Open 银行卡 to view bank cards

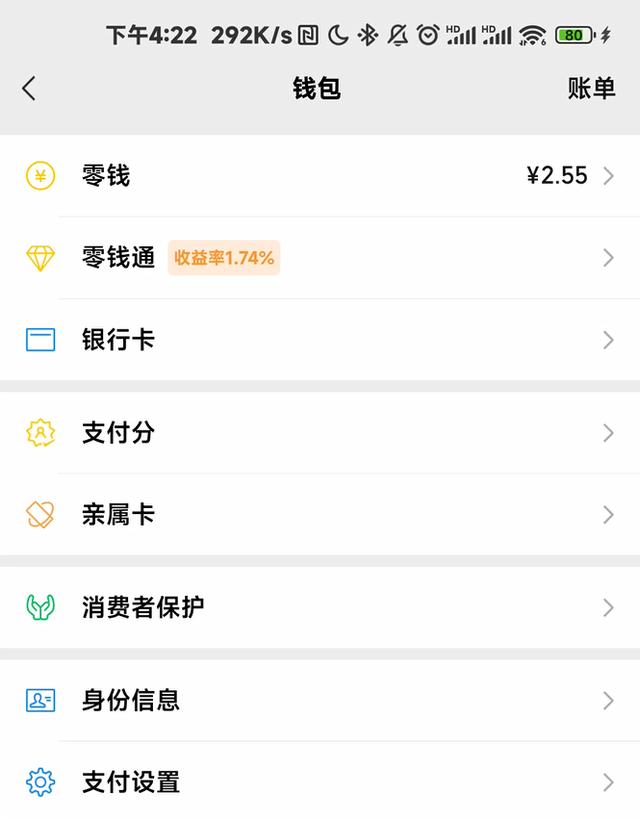pos(320,340)
